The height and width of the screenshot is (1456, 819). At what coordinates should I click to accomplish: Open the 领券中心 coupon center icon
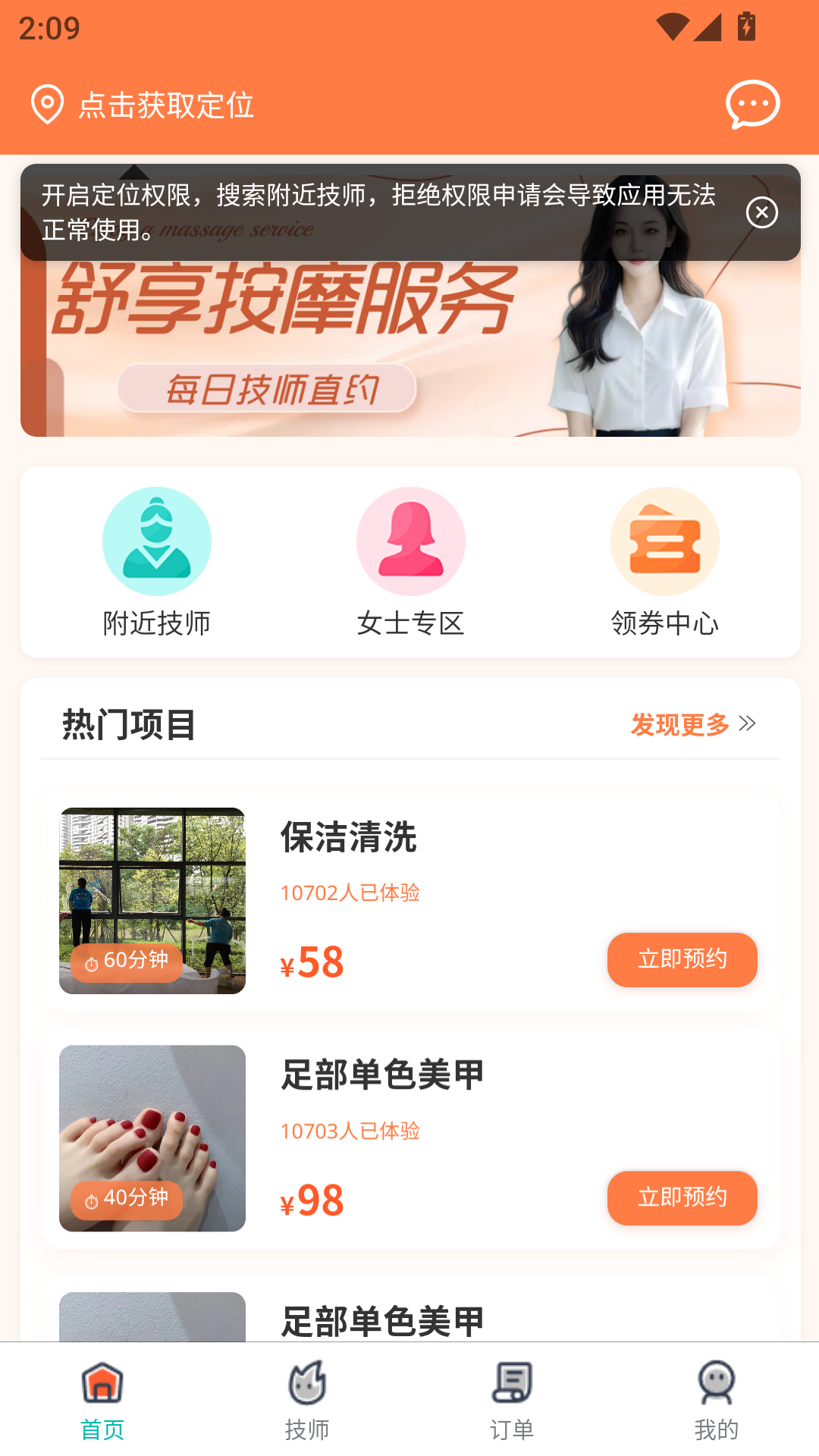pos(664,540)
